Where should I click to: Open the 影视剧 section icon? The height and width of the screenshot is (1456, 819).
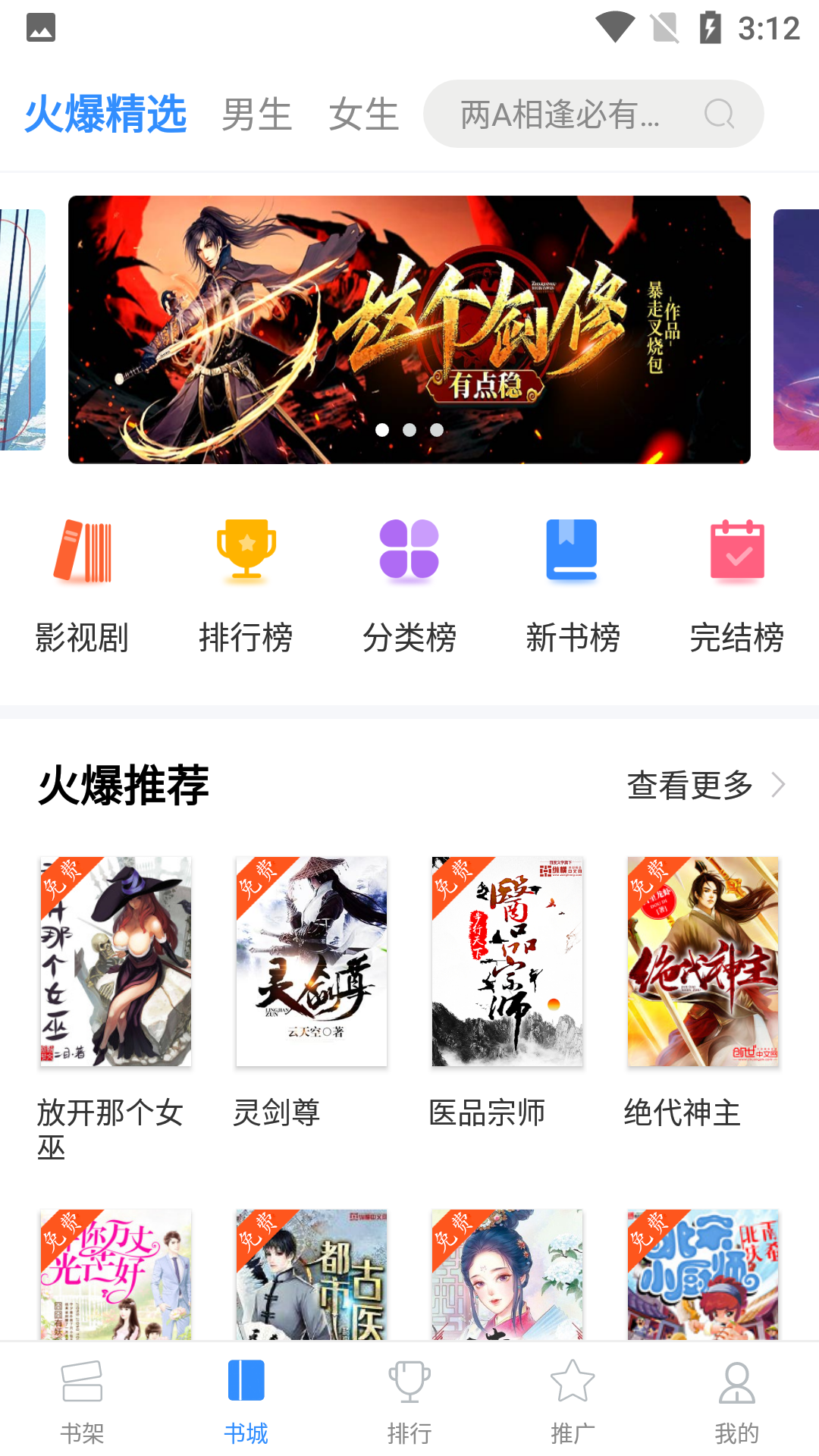[x=83, y=551]
